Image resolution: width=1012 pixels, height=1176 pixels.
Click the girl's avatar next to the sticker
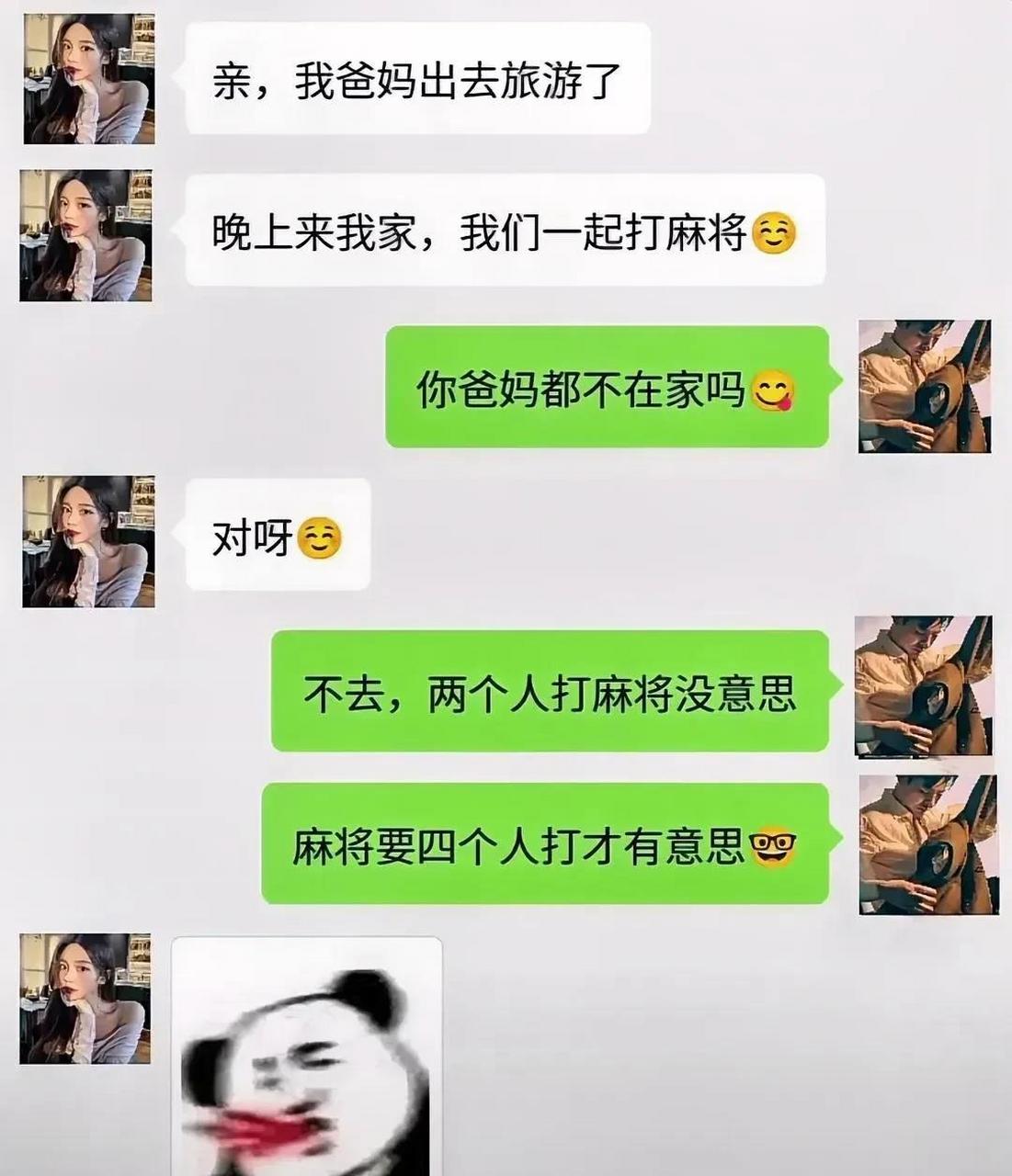87,1001
